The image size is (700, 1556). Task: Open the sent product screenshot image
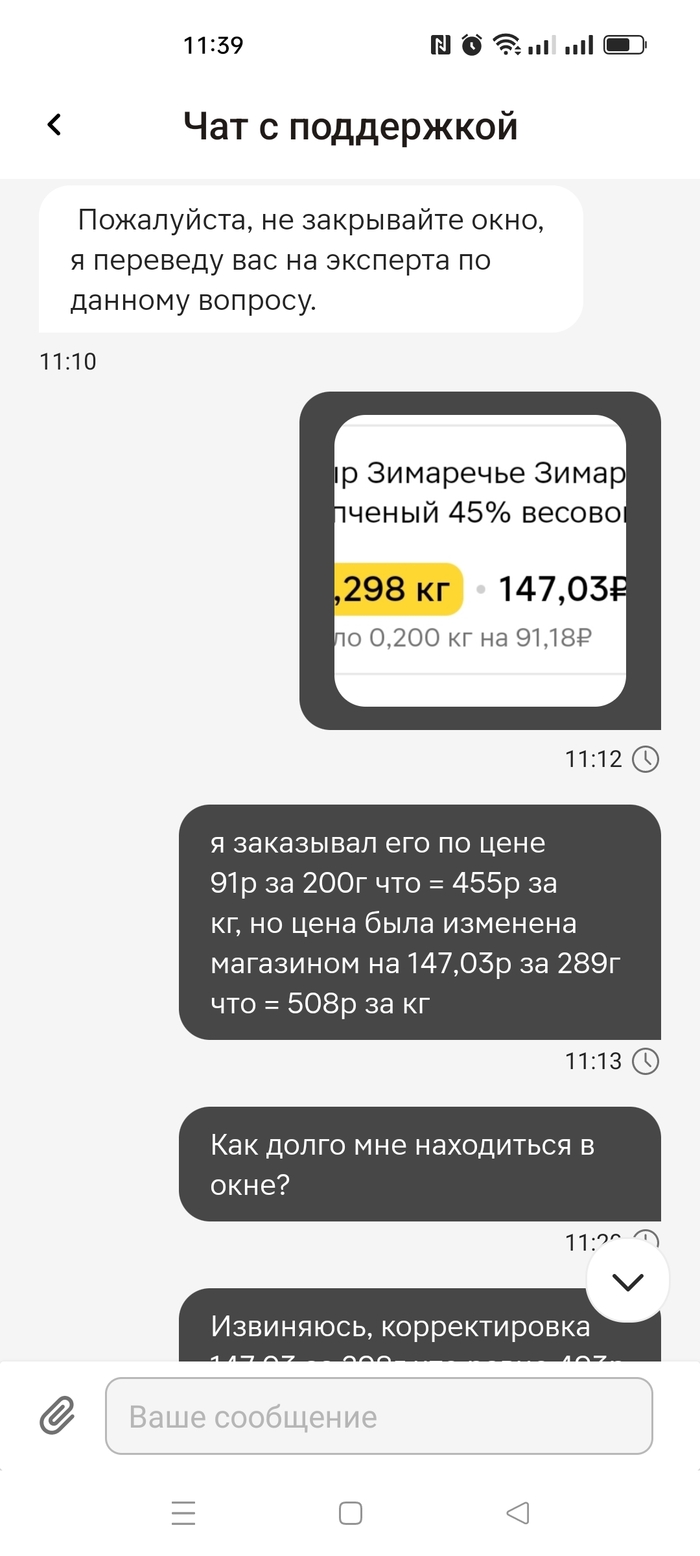(x=480, y=560)
